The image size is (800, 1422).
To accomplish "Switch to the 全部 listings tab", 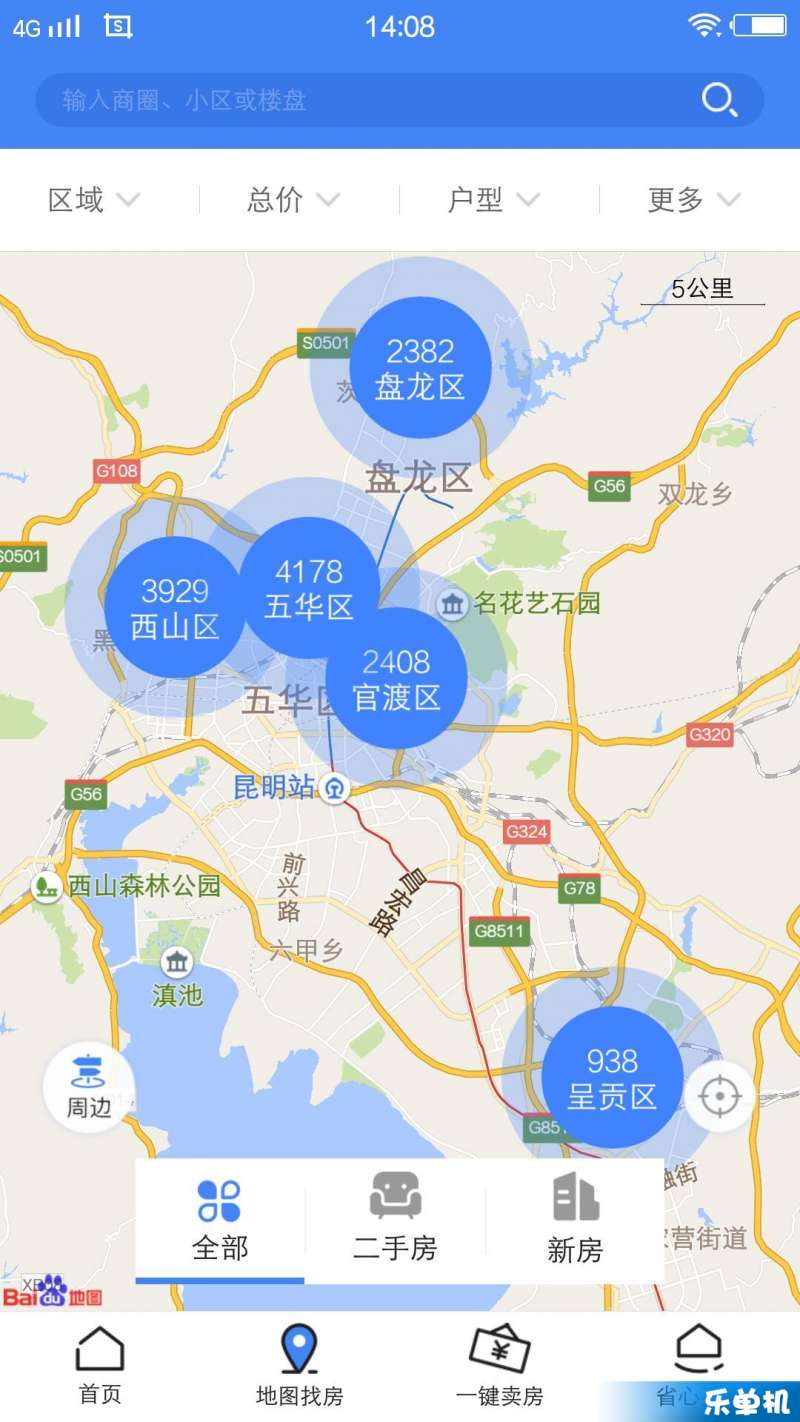I will pos(220,1220).
